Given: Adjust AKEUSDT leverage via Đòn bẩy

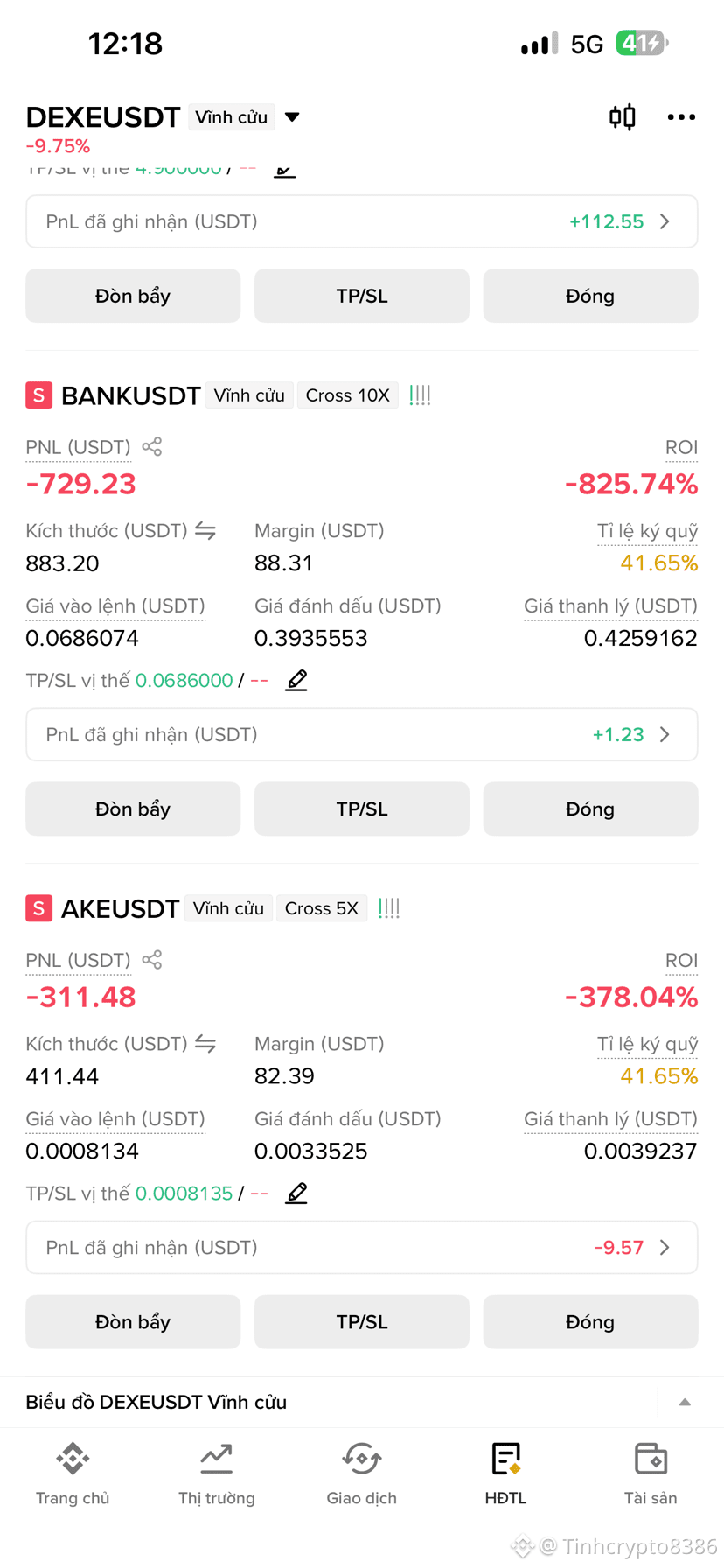Looking at the screenshot, I should (x=133, y=1322).
